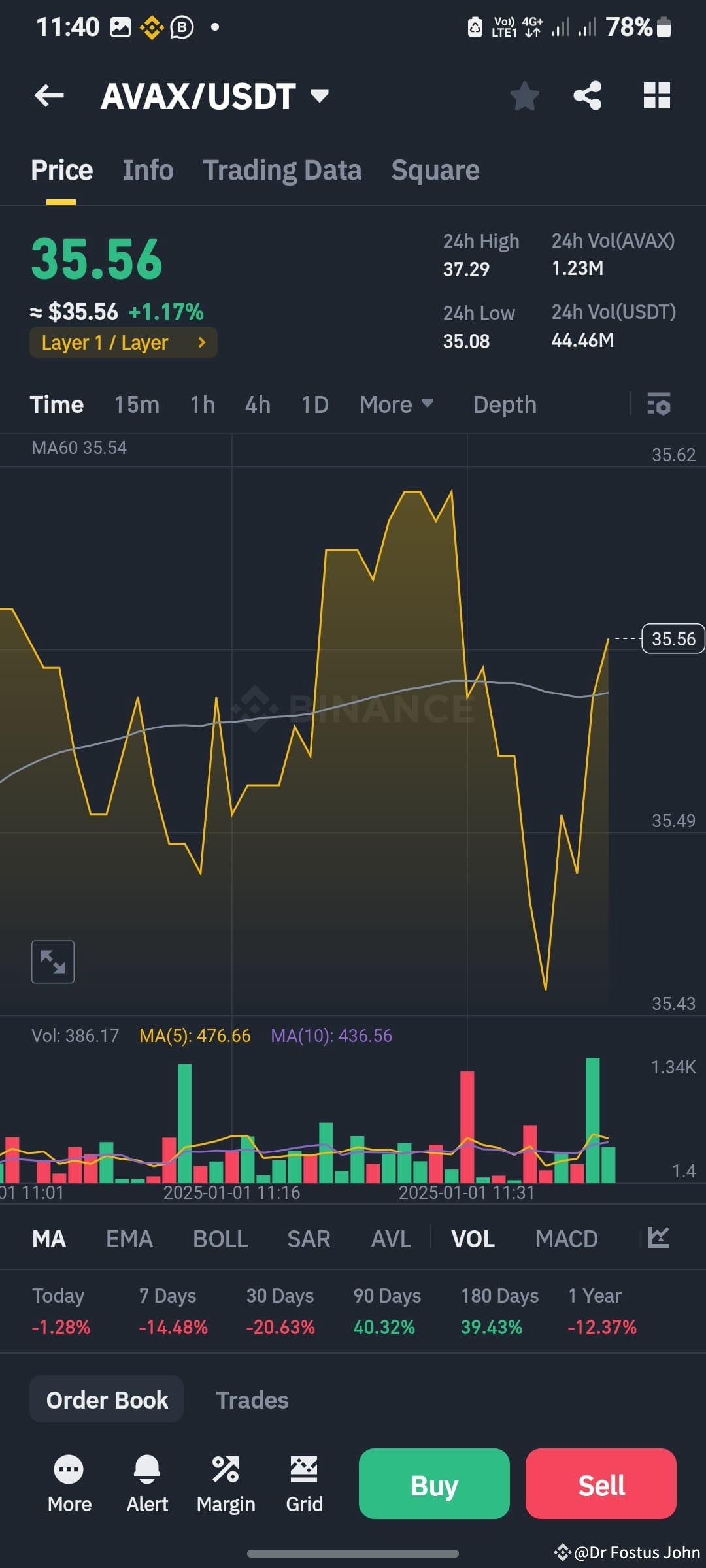Switch to the Trades tab
Screen dimensions: 706x1568
tap(252, 1400)
